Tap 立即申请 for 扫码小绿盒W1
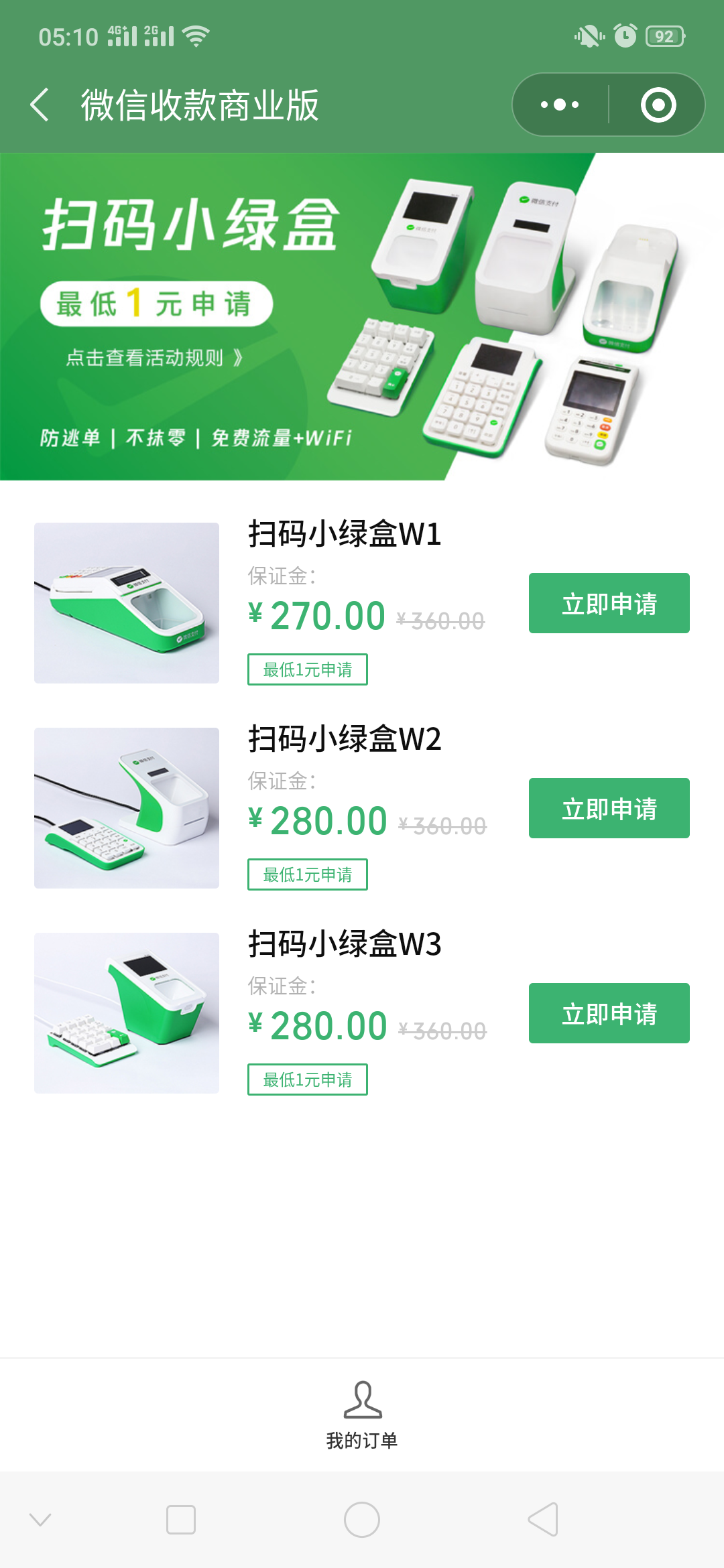This screenshot has width=724, height=1568. click(x=609, y=603)
